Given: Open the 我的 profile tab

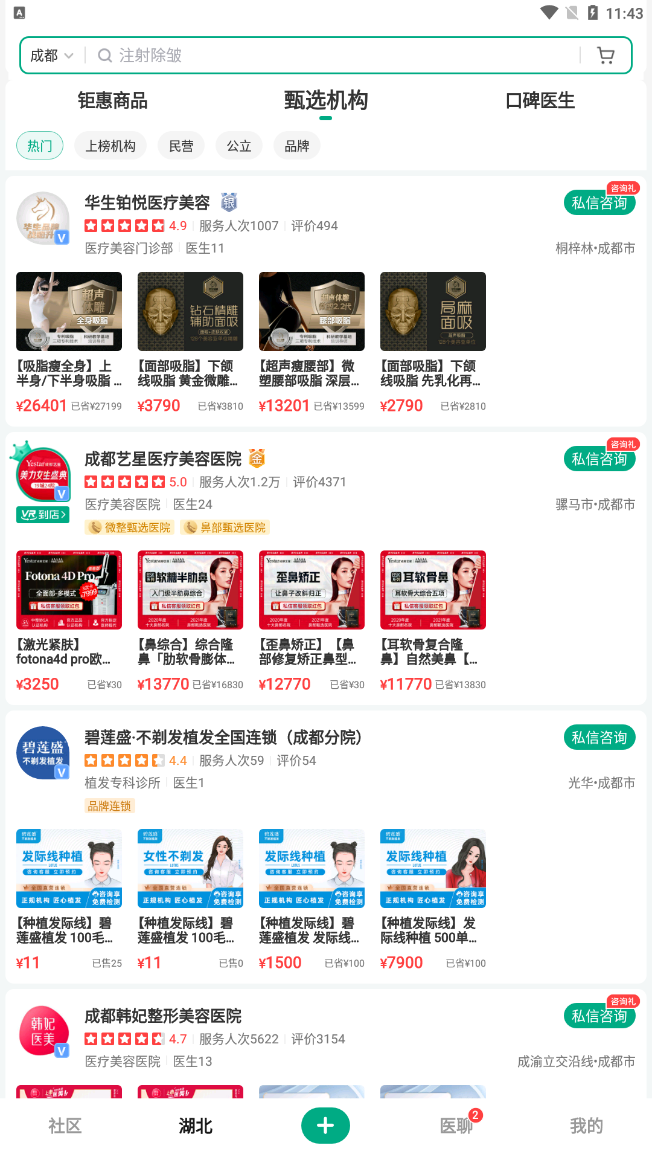Looking at the screenshot, I should (587, 1126).
